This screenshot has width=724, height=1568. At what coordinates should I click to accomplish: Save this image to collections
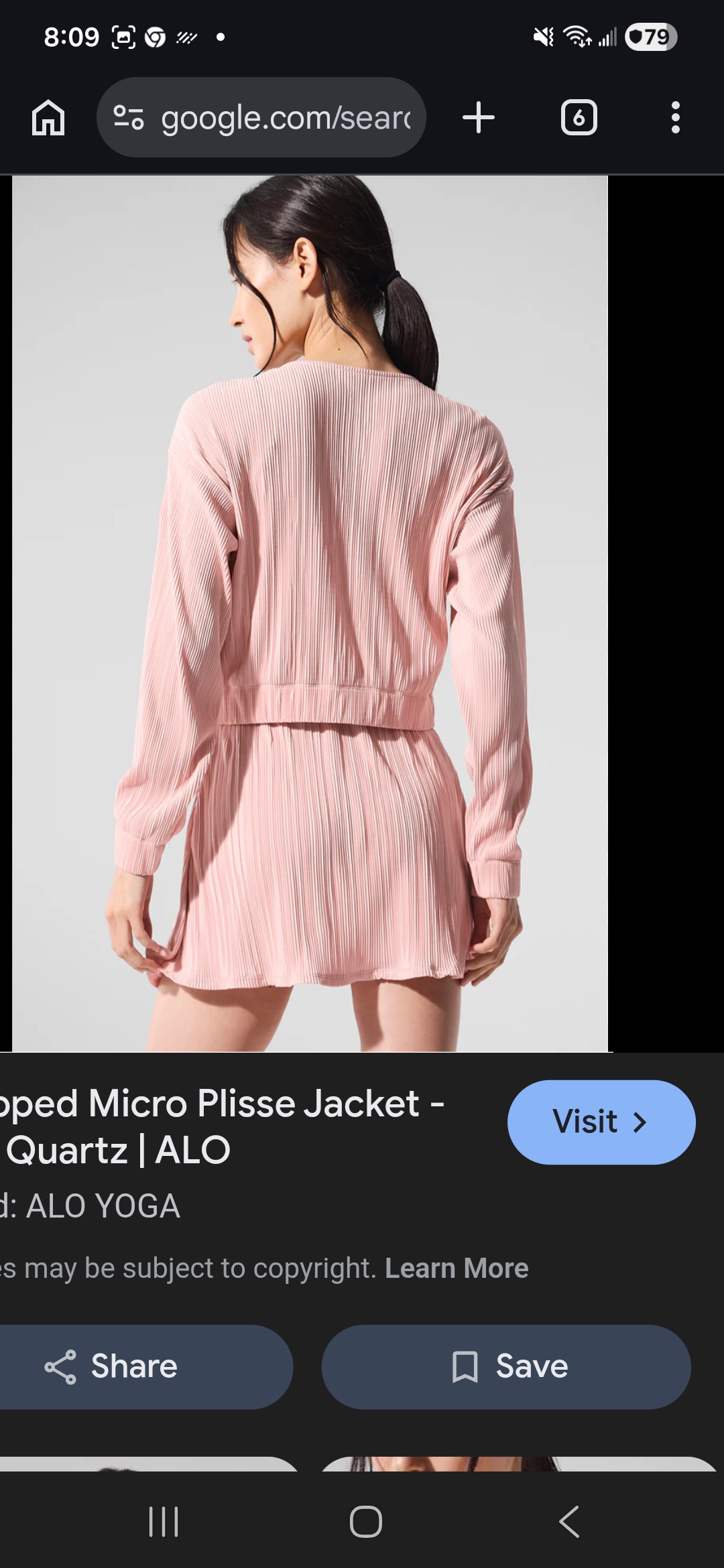[506, 1366]
